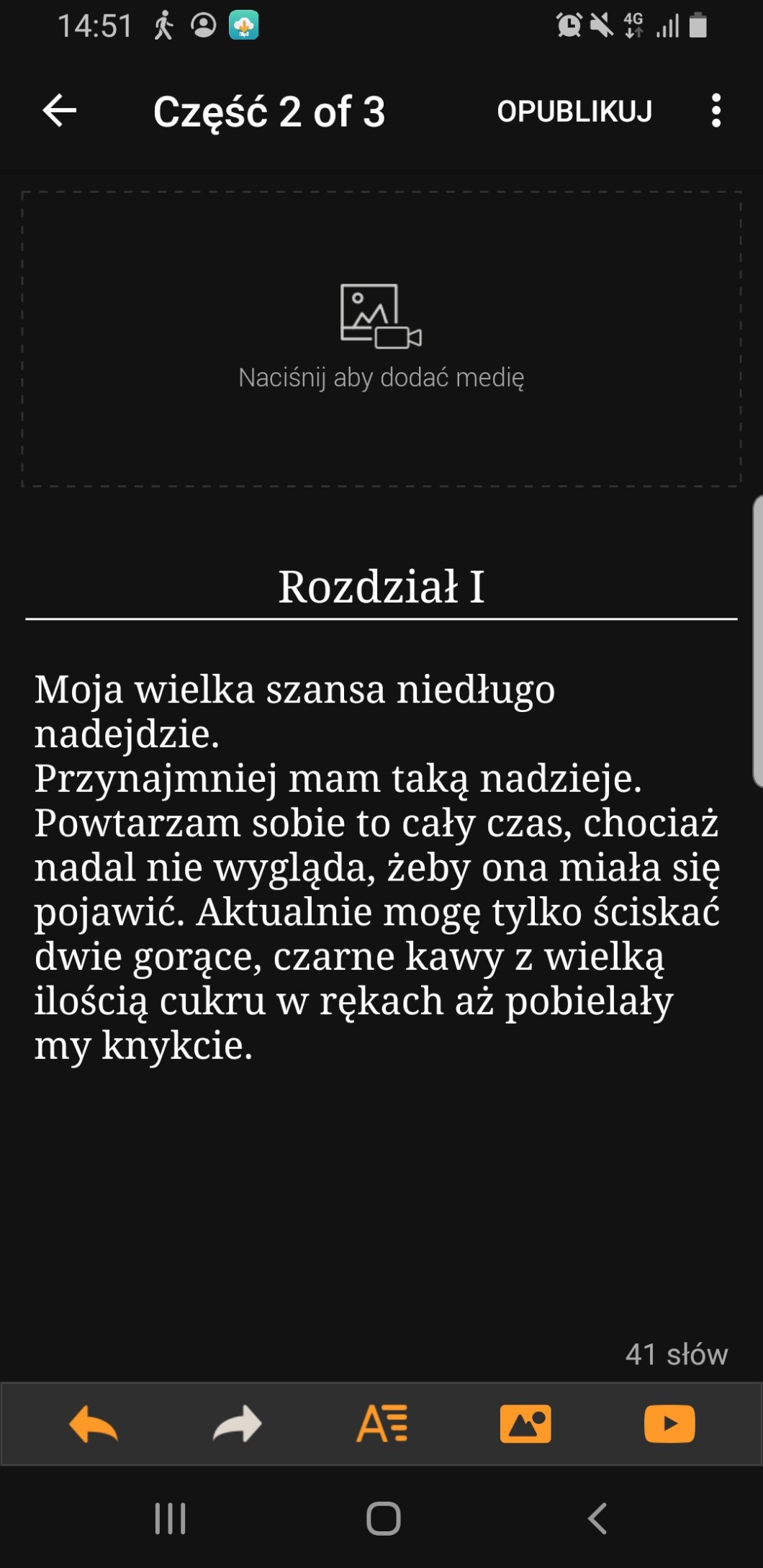Open recent apps from the navigation bar
This screenshot has height=1568, width=763.
[171, 1519]
